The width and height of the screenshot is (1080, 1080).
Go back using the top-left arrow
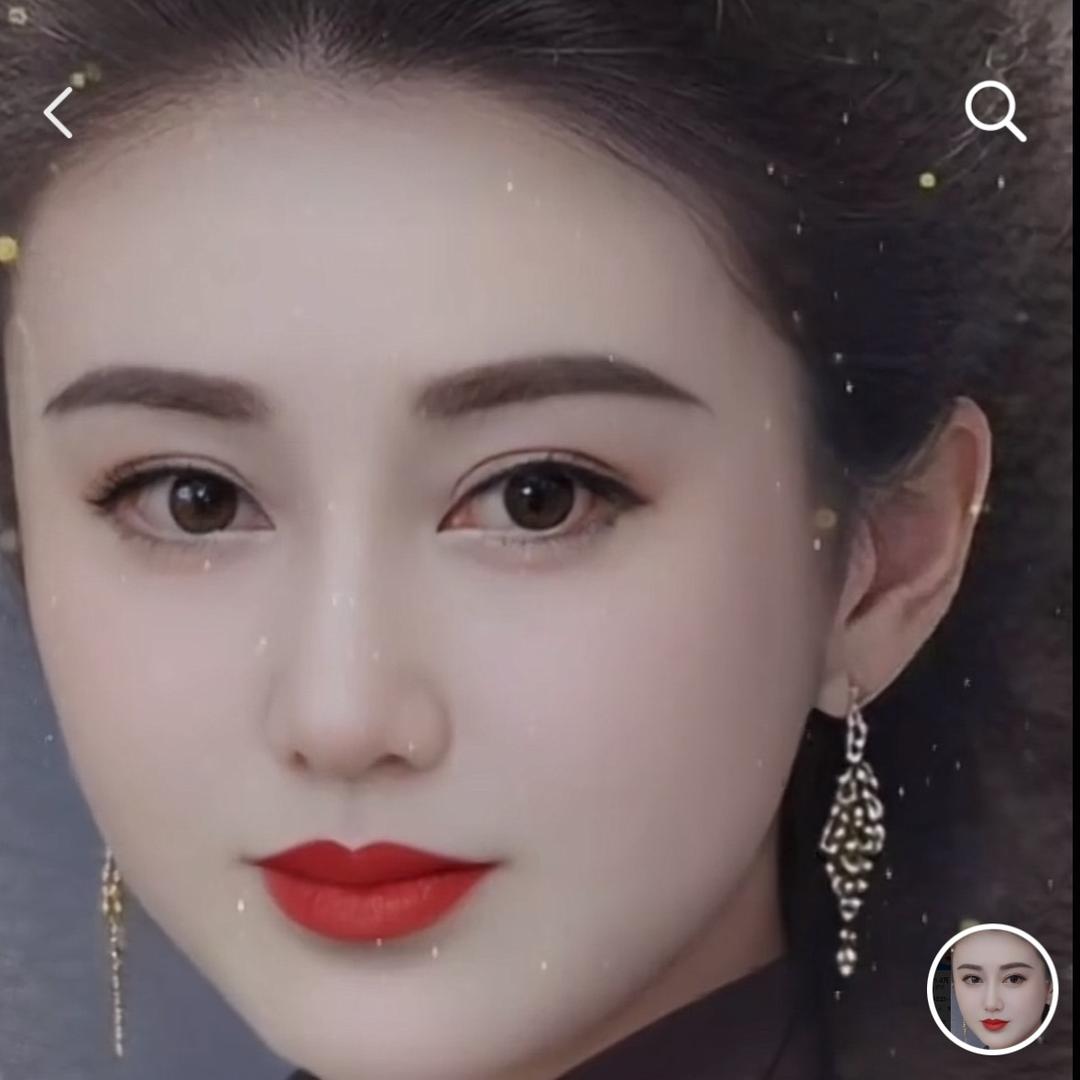tap(59, 112)
